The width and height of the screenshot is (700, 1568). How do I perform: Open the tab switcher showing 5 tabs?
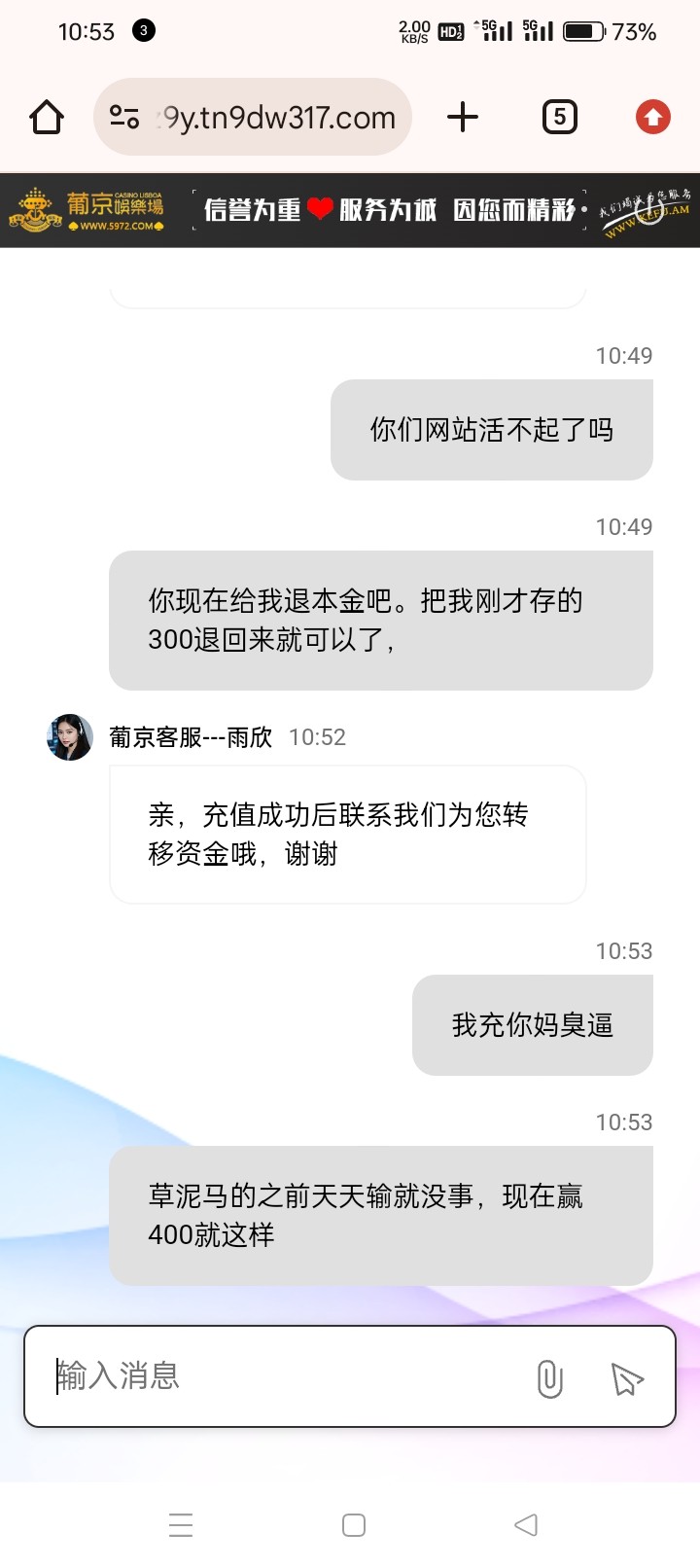click(559, 118)
